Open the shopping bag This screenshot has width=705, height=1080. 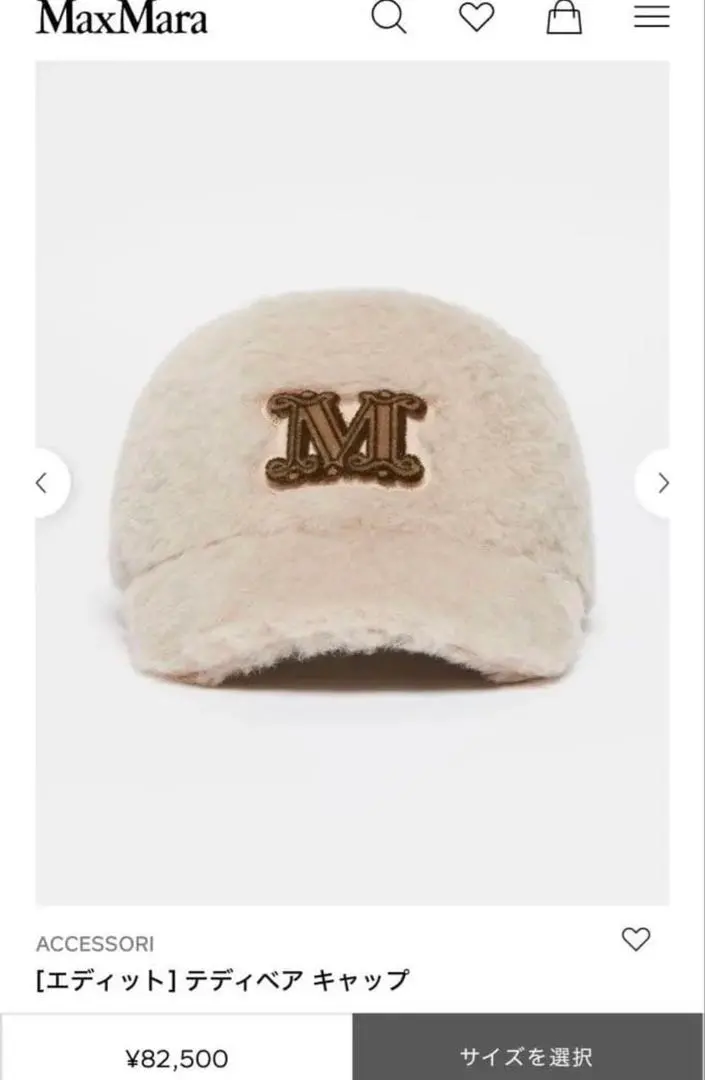point(564,17)
